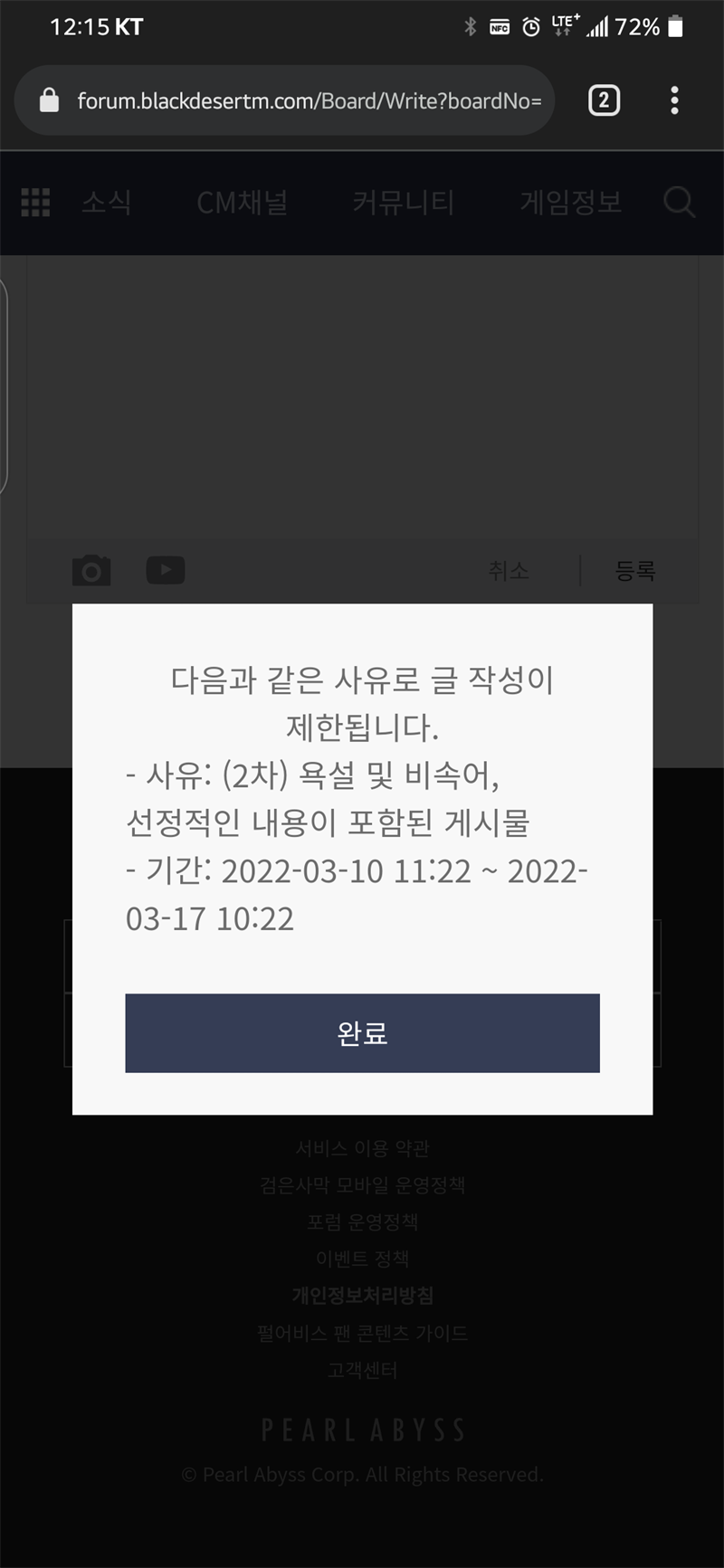
Task: Open the 소식 navigation item
Action: coord(107,202)
